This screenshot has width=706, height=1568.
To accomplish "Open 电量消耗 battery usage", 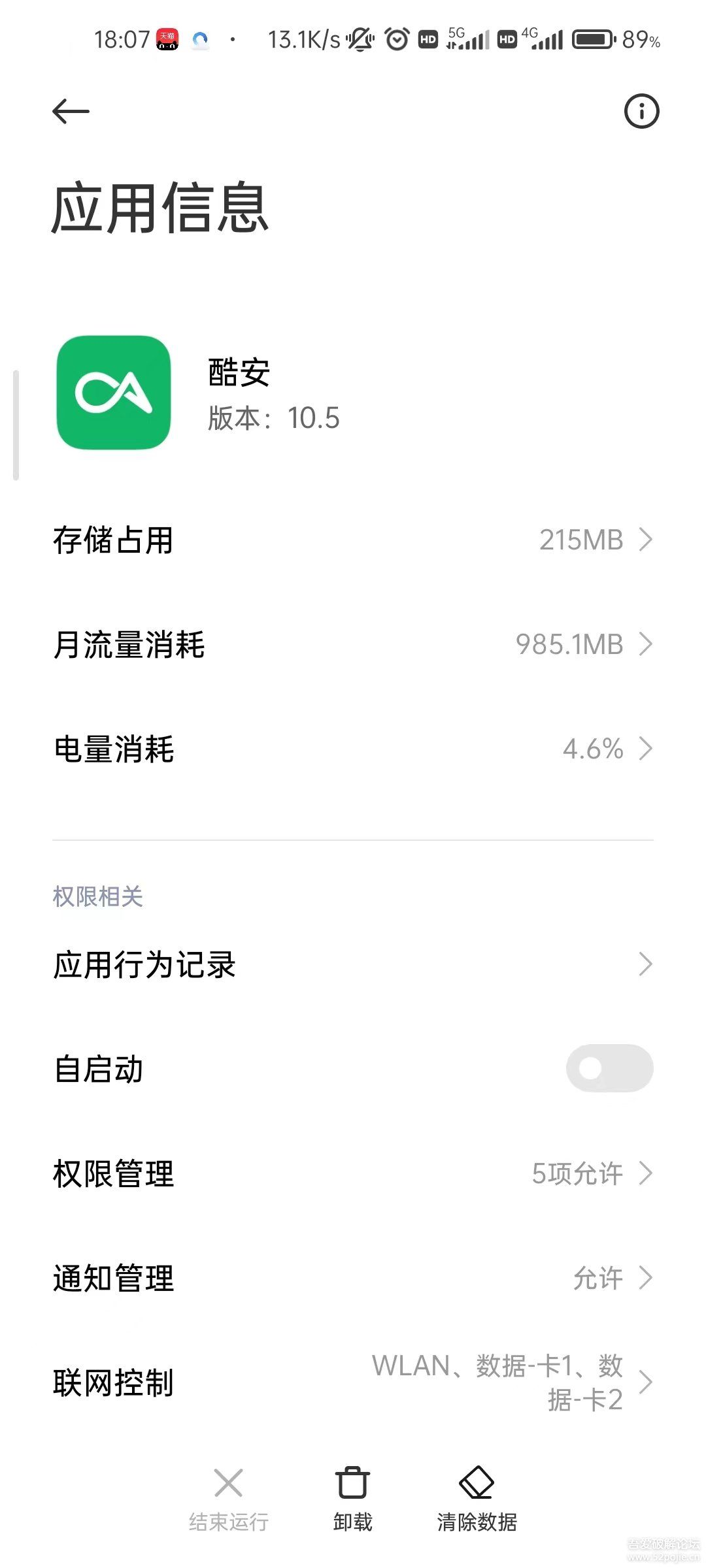I will tap(353, 749).
